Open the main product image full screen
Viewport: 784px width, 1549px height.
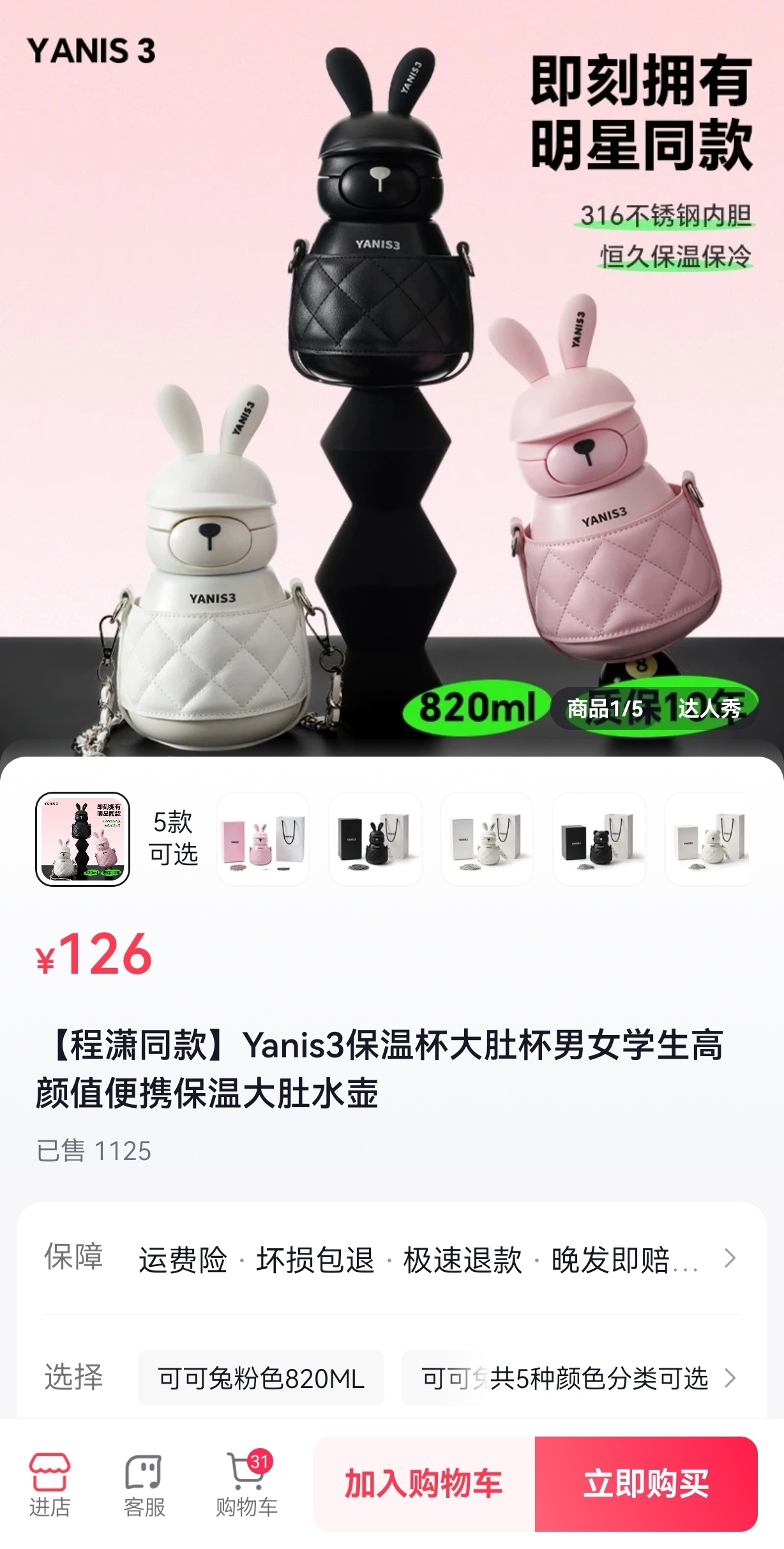[392, 383]
